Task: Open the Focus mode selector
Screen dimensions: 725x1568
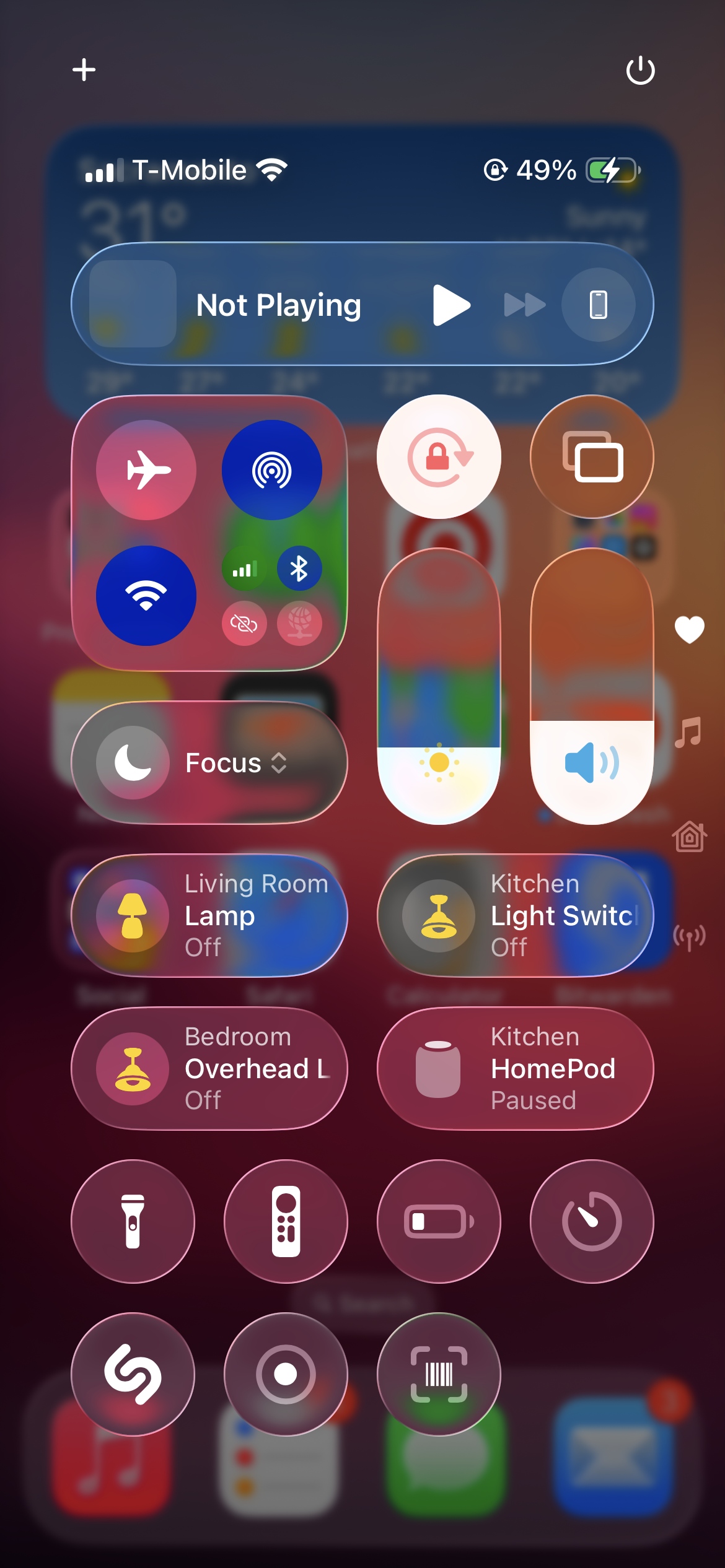Action: tap(209, 763)
